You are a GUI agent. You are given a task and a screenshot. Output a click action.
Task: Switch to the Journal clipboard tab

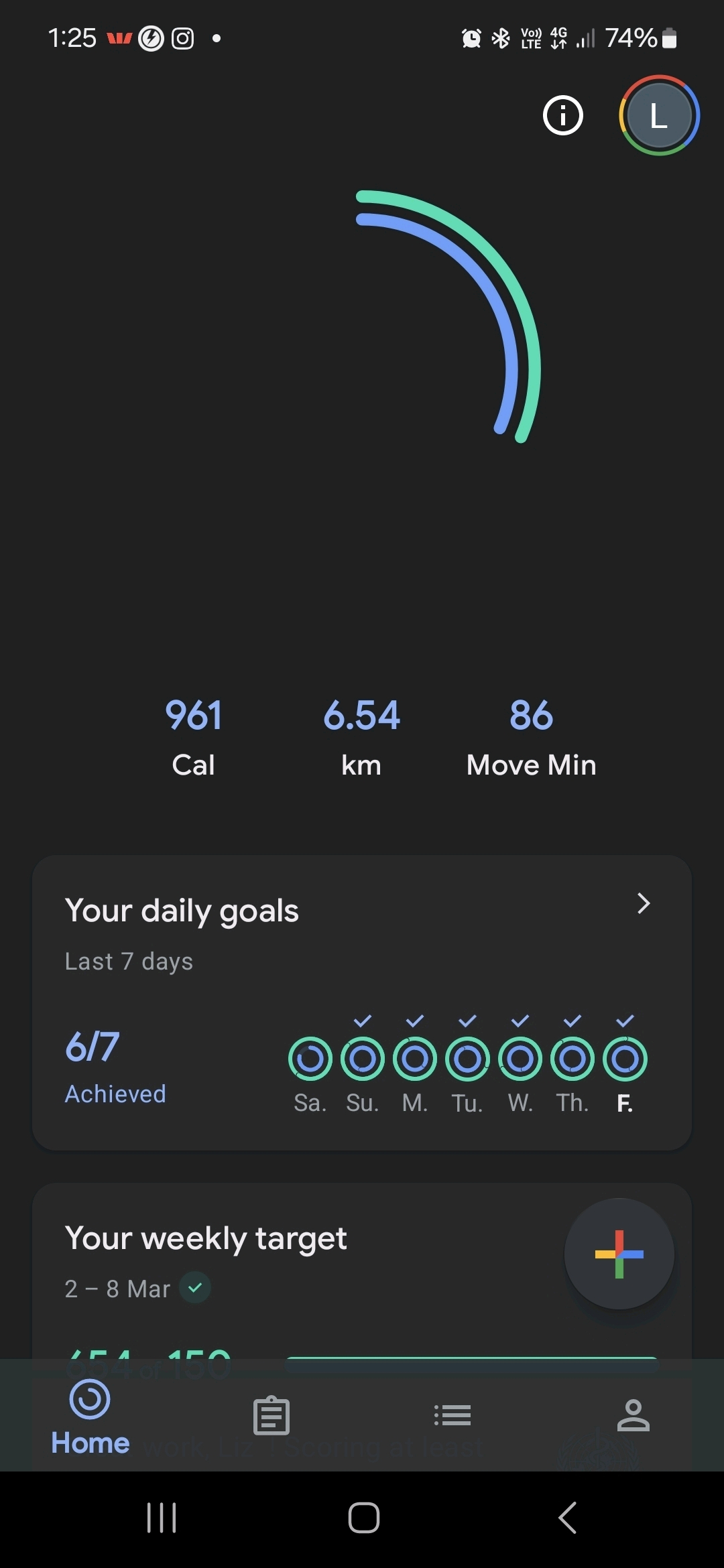[x=271, y=1416]
